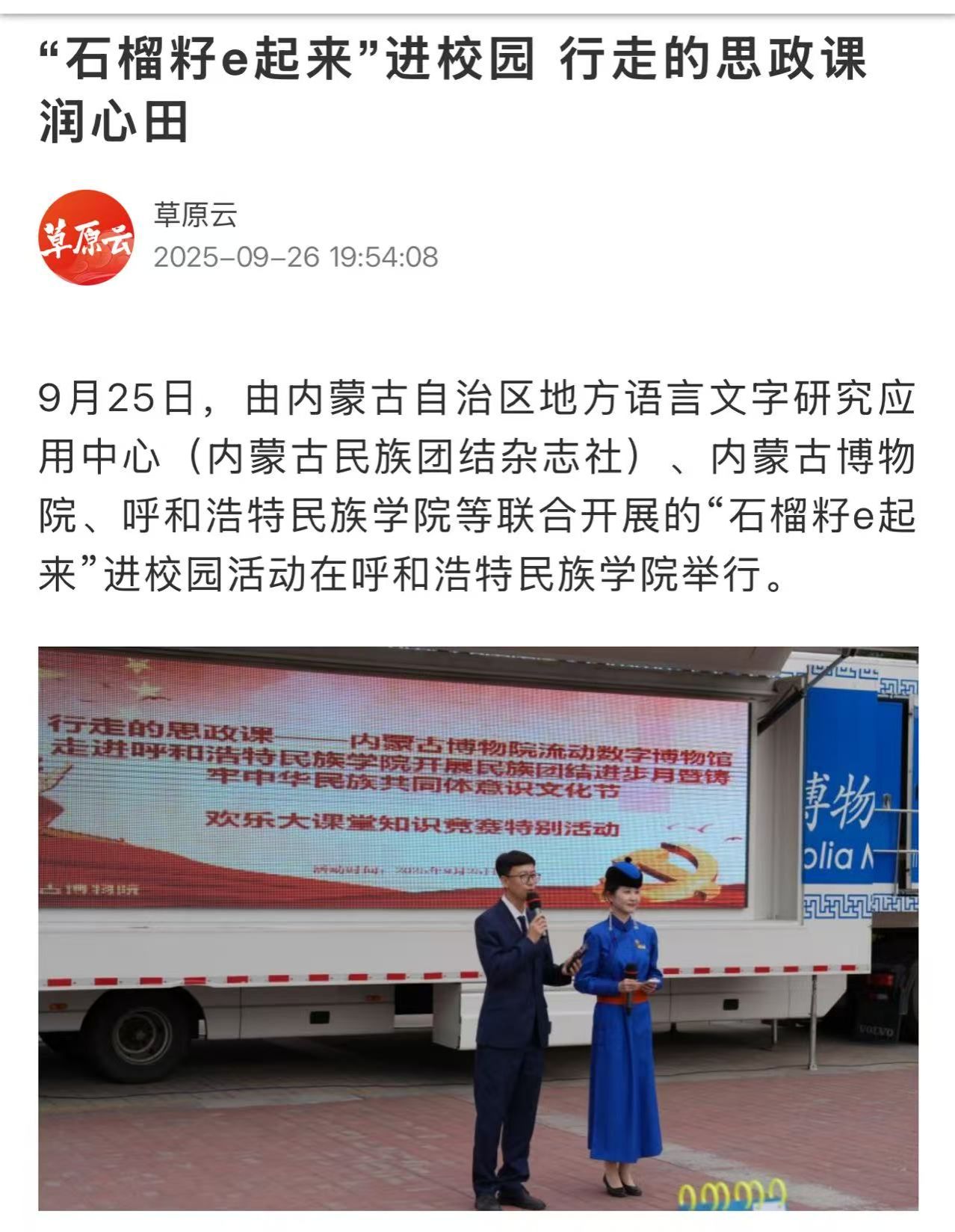
Task: Open the 草原云 author name link
Action: [196, 215]
